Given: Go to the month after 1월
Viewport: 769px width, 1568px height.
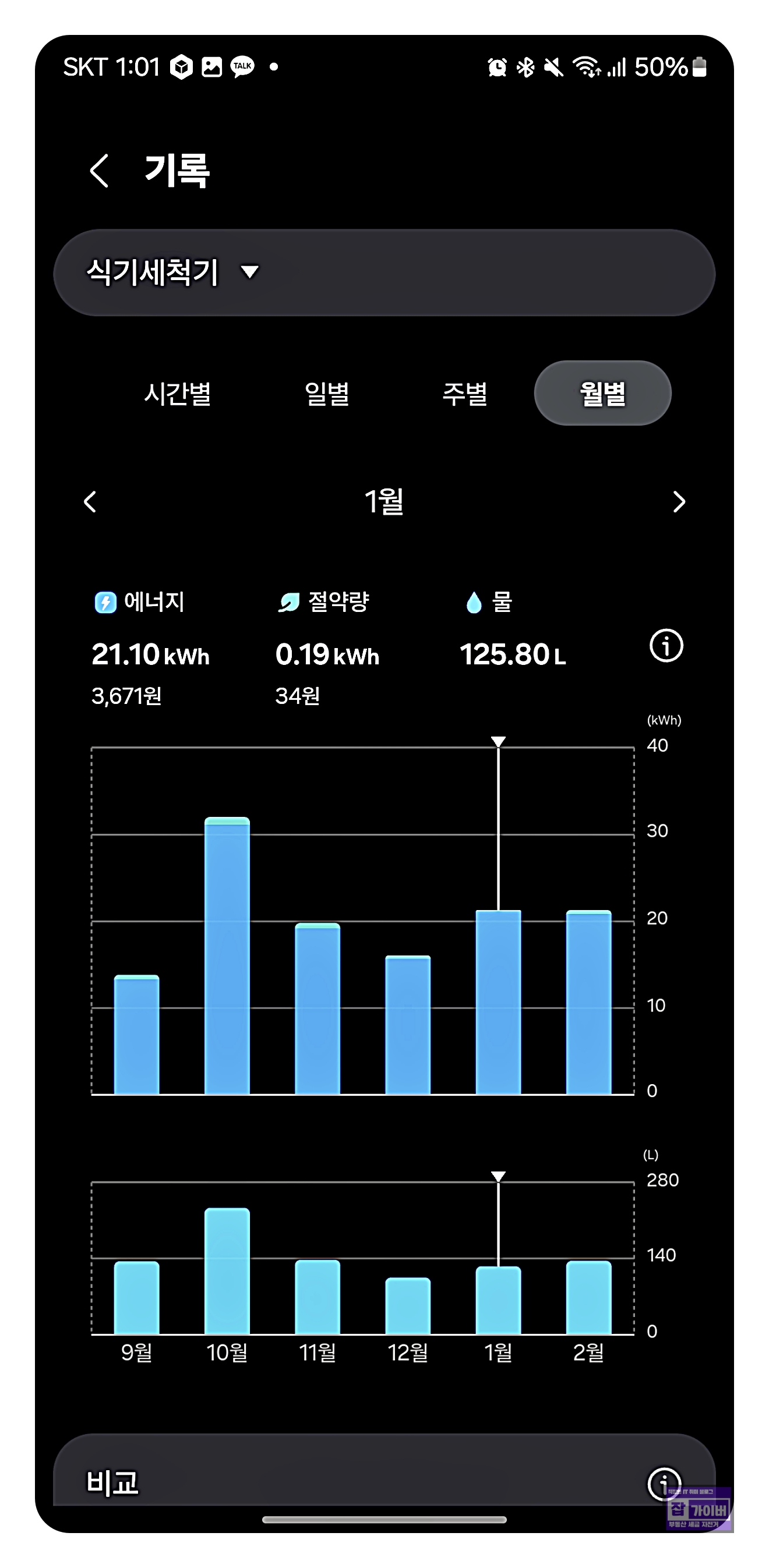Looking at the screenshot, I should tap(679, 502).
